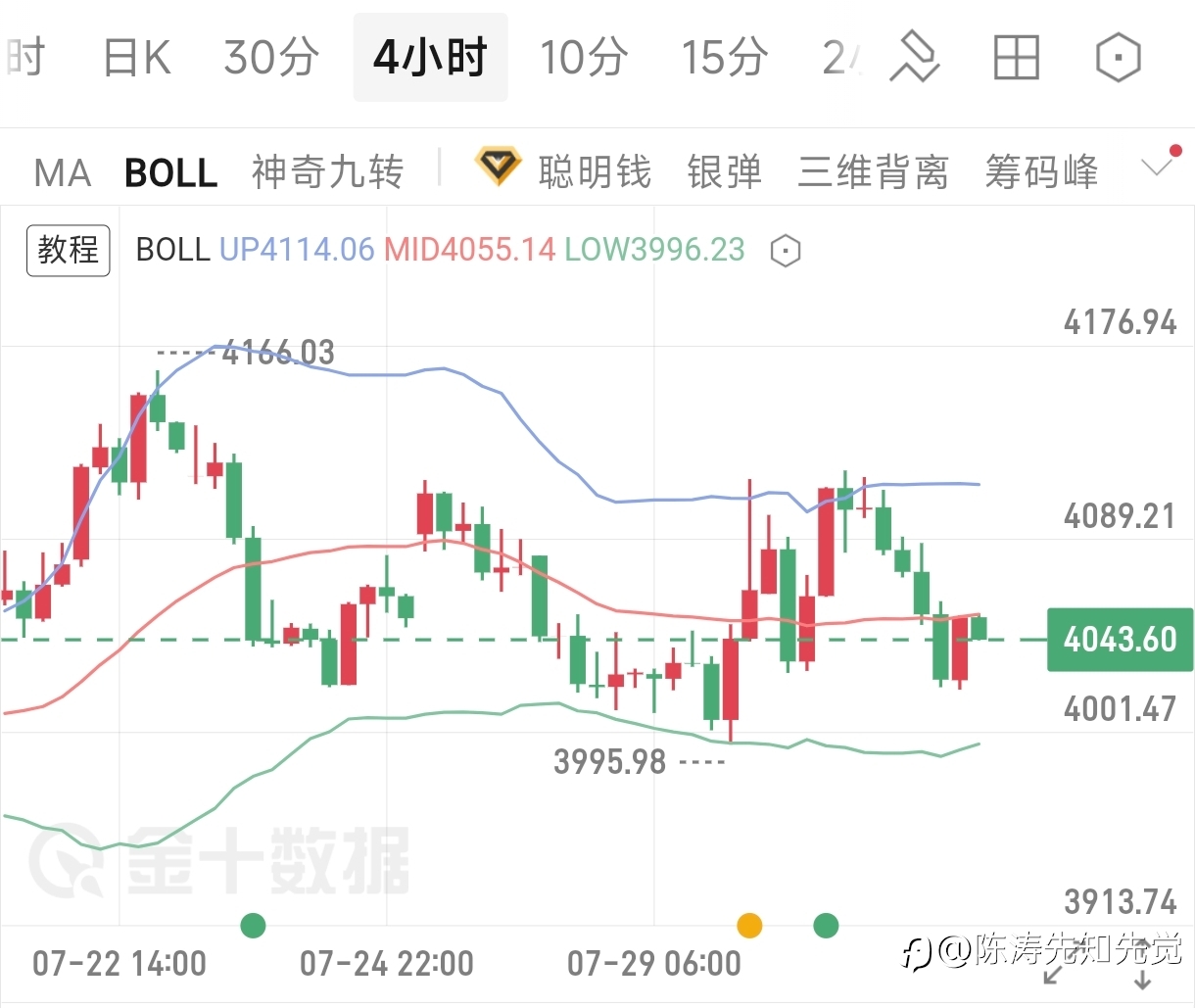Select the 30分 chart interval
The height and width of the screenshot is (1008, 1195).
[271, 58]
